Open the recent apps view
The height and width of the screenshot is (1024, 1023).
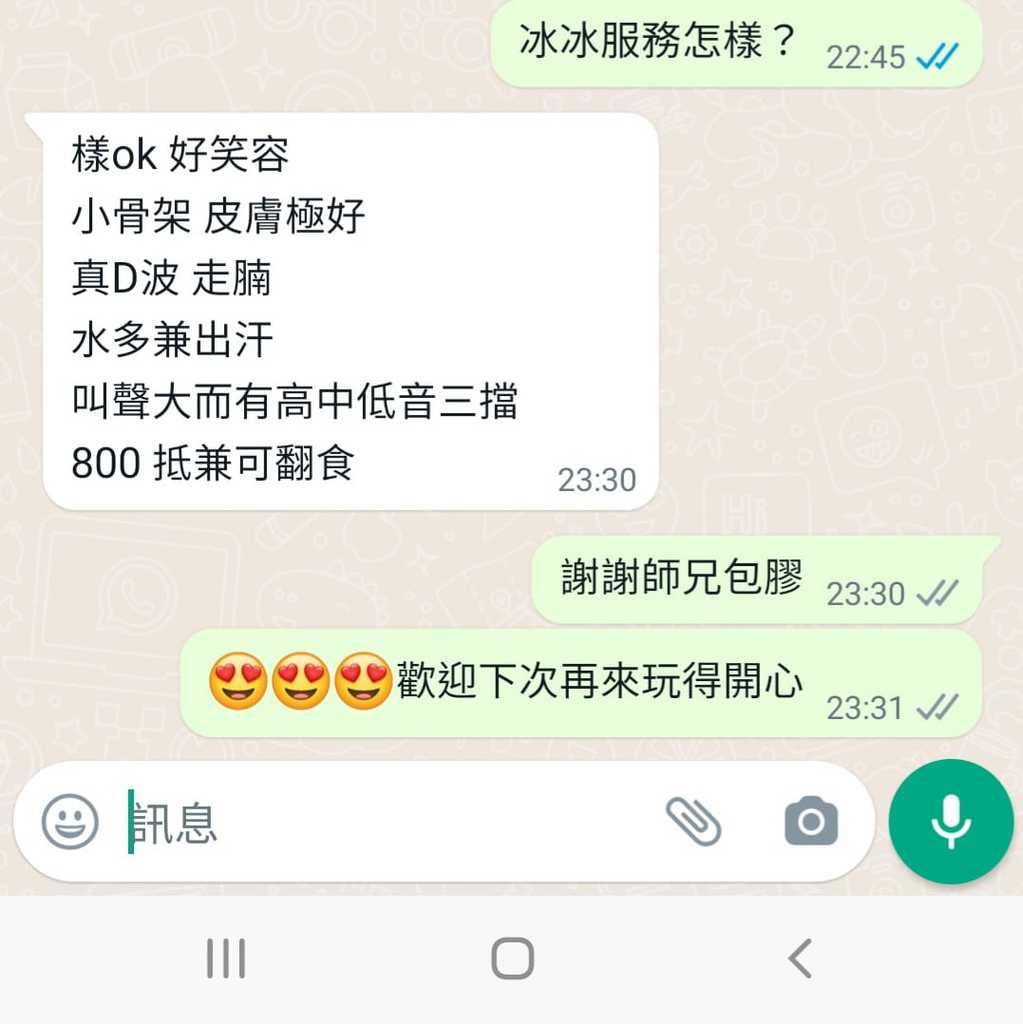[x=226, y=959]
